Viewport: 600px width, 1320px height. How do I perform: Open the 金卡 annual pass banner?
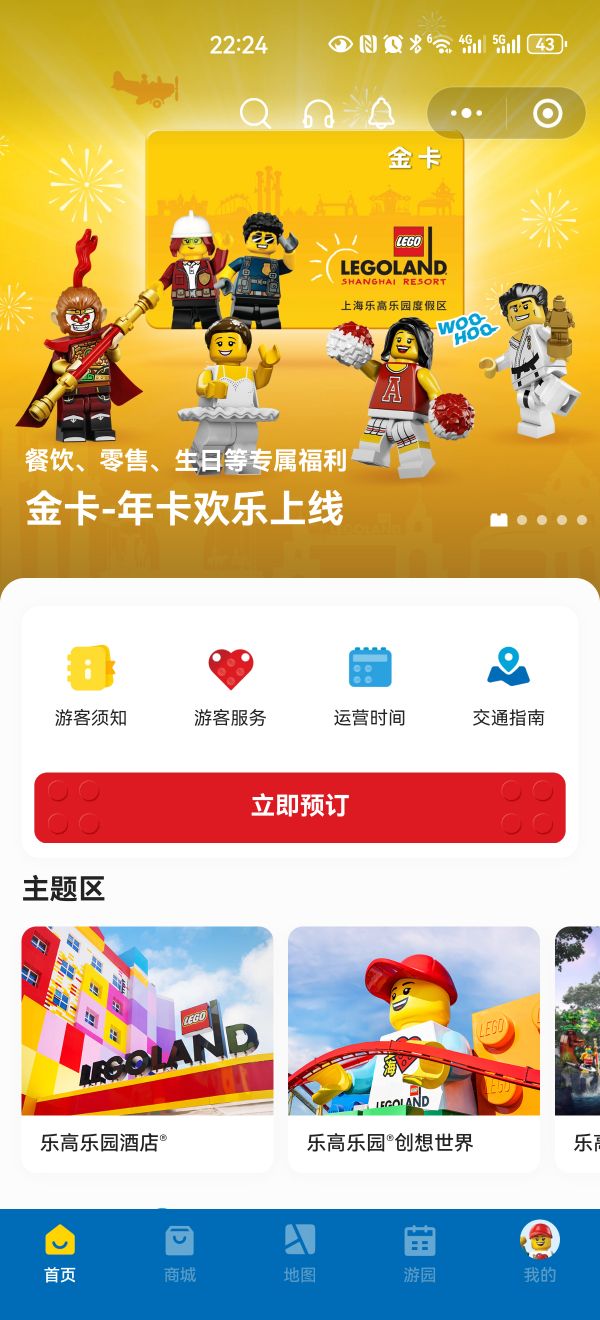[x=300, y=330]
